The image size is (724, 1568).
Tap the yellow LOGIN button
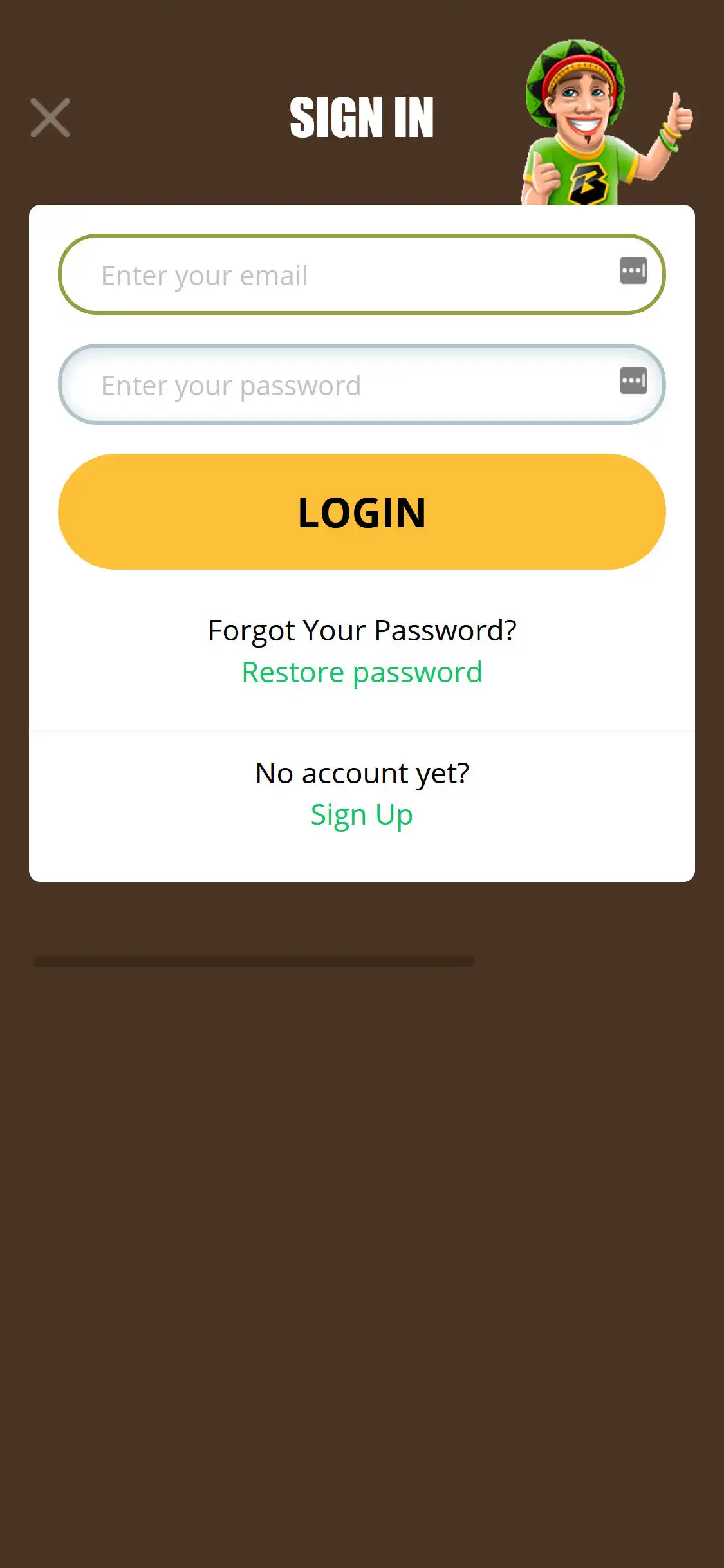click(x=362, y=512)
